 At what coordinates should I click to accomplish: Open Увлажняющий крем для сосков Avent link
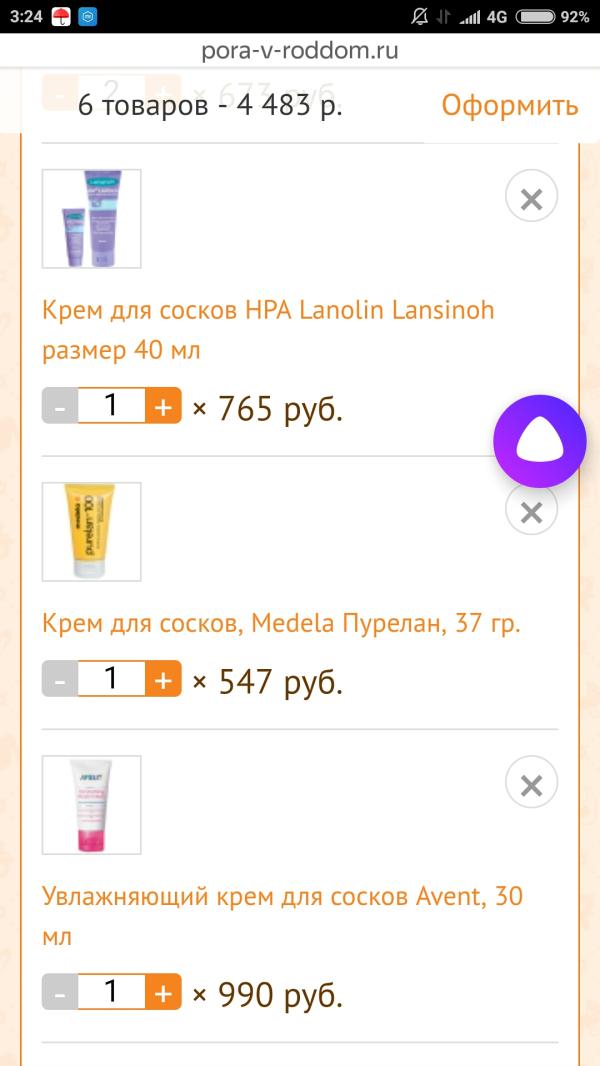point(282,896)
